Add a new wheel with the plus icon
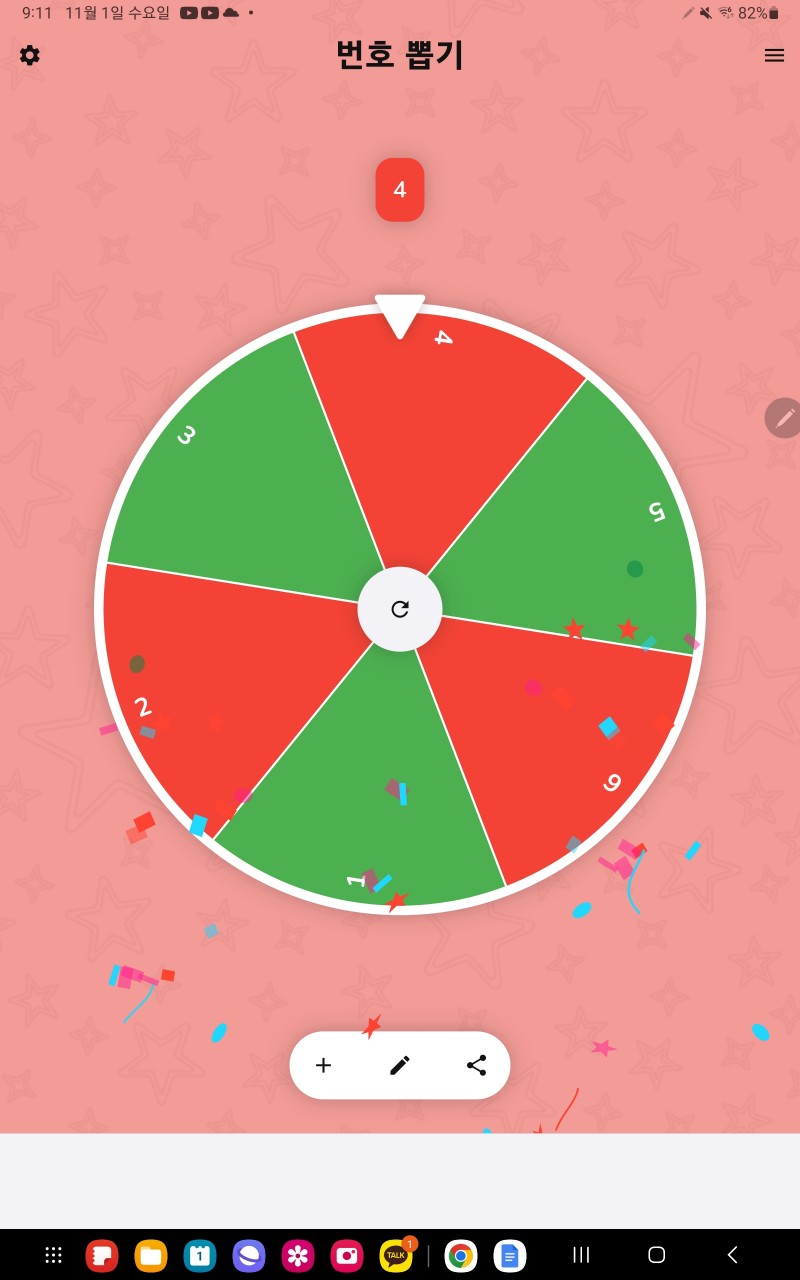The width and height of the screenshot is (800, 1280). point(323,1065)
